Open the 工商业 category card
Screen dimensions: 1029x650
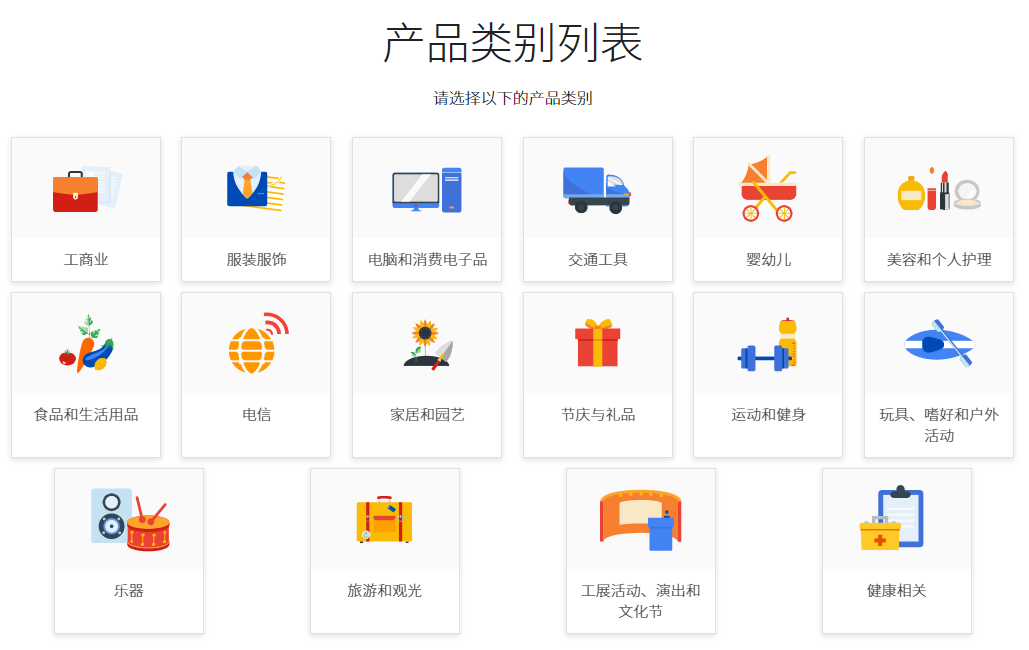click(86, 209)
